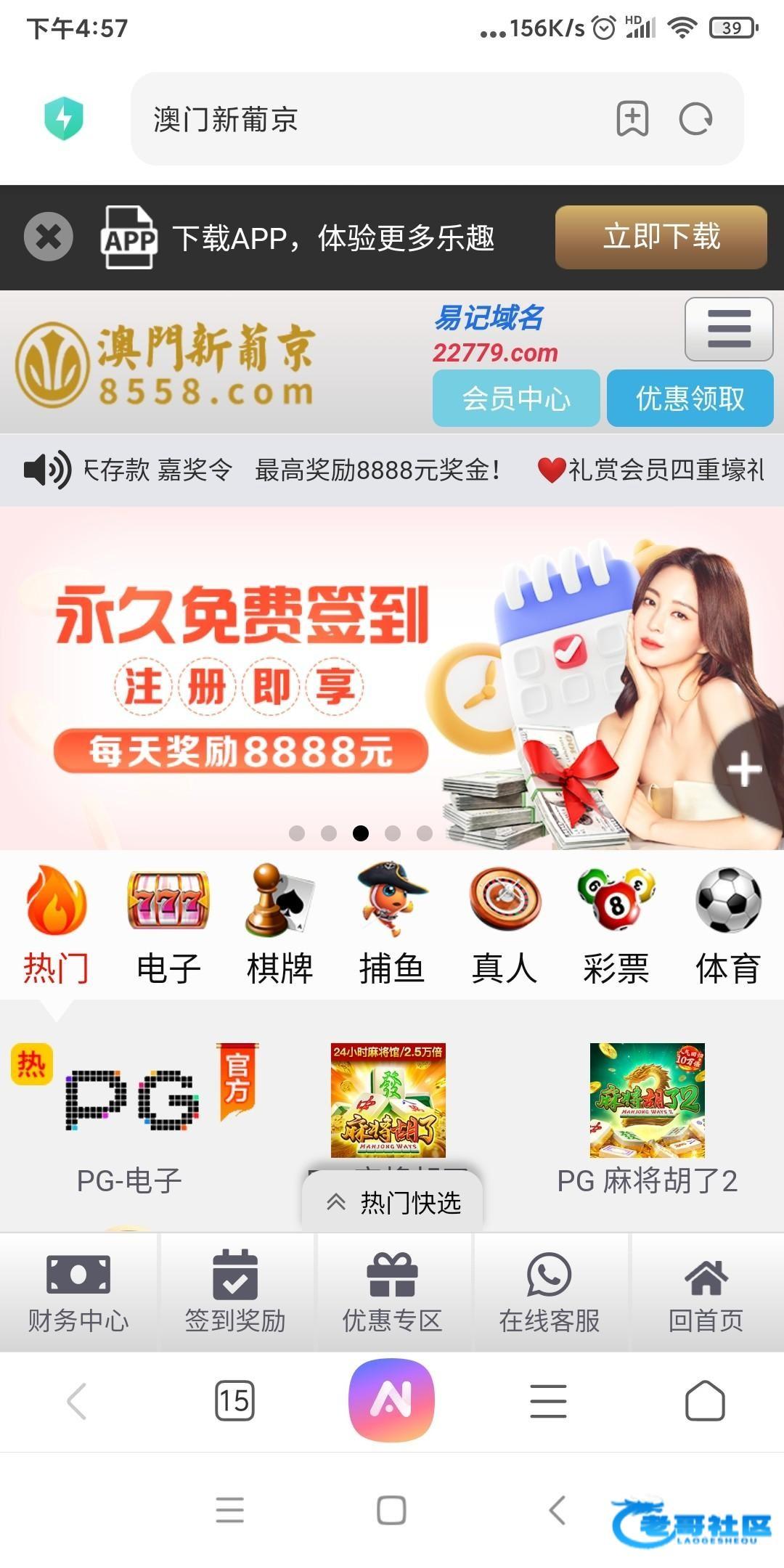This screenshot has height=1568, width=784.
Task: Expand the 热门快选 quick select panel
Action: [x=393, y=1203]
